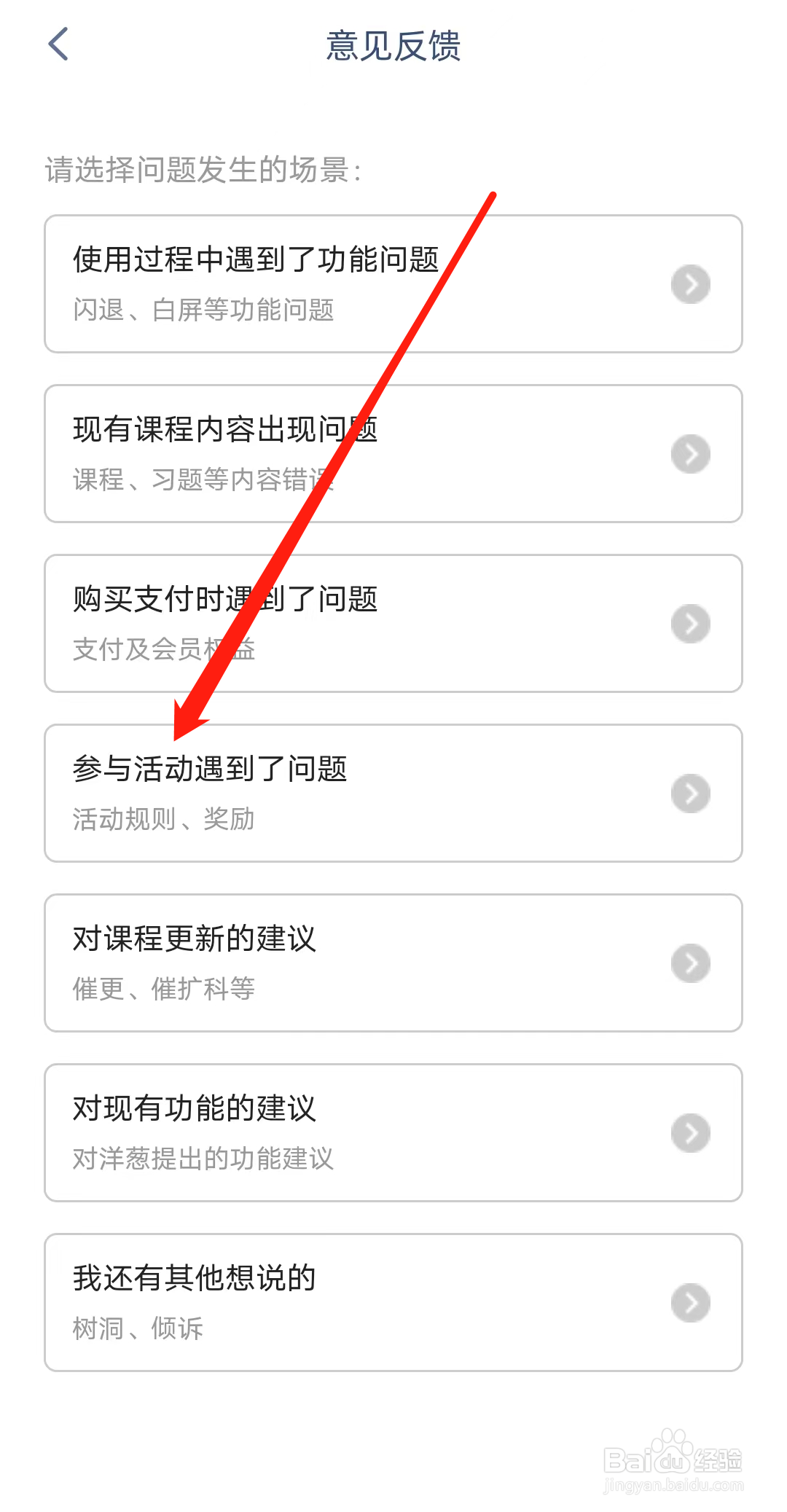Viewport: 787px width, 1512px height.
Task: Click the chevron icon for 购买支付时遇到了问题
Action: coord(690,623)
